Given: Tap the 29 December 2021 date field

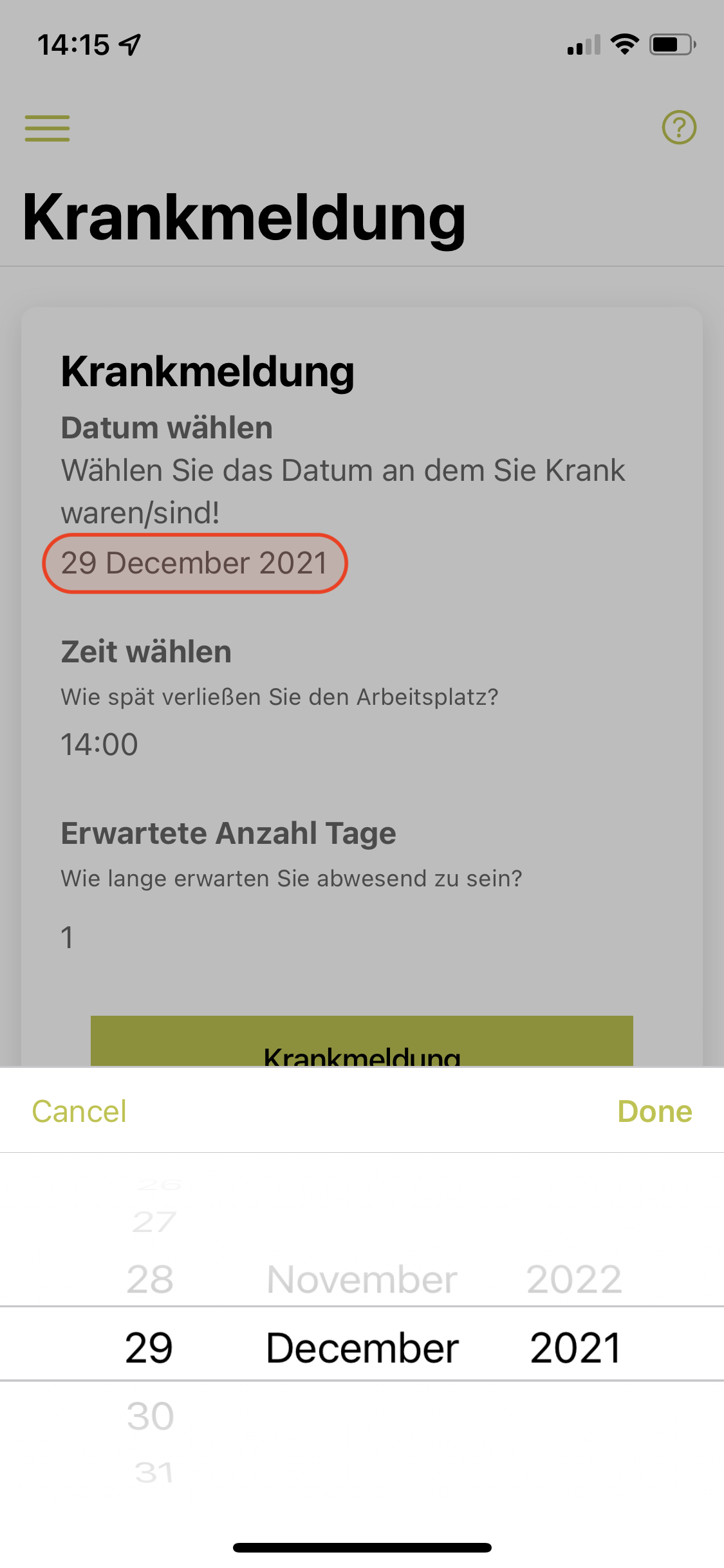Looking at the screenshot, I should point(194,563).
